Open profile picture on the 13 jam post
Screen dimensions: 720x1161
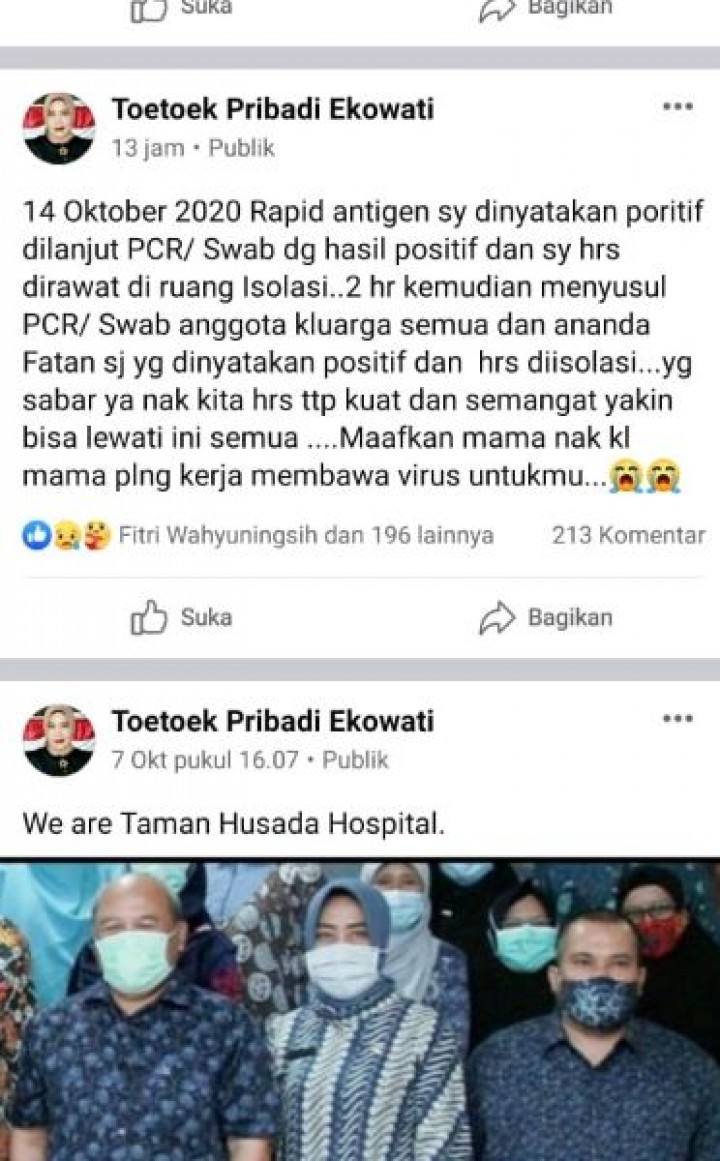[x=59, y=128]
